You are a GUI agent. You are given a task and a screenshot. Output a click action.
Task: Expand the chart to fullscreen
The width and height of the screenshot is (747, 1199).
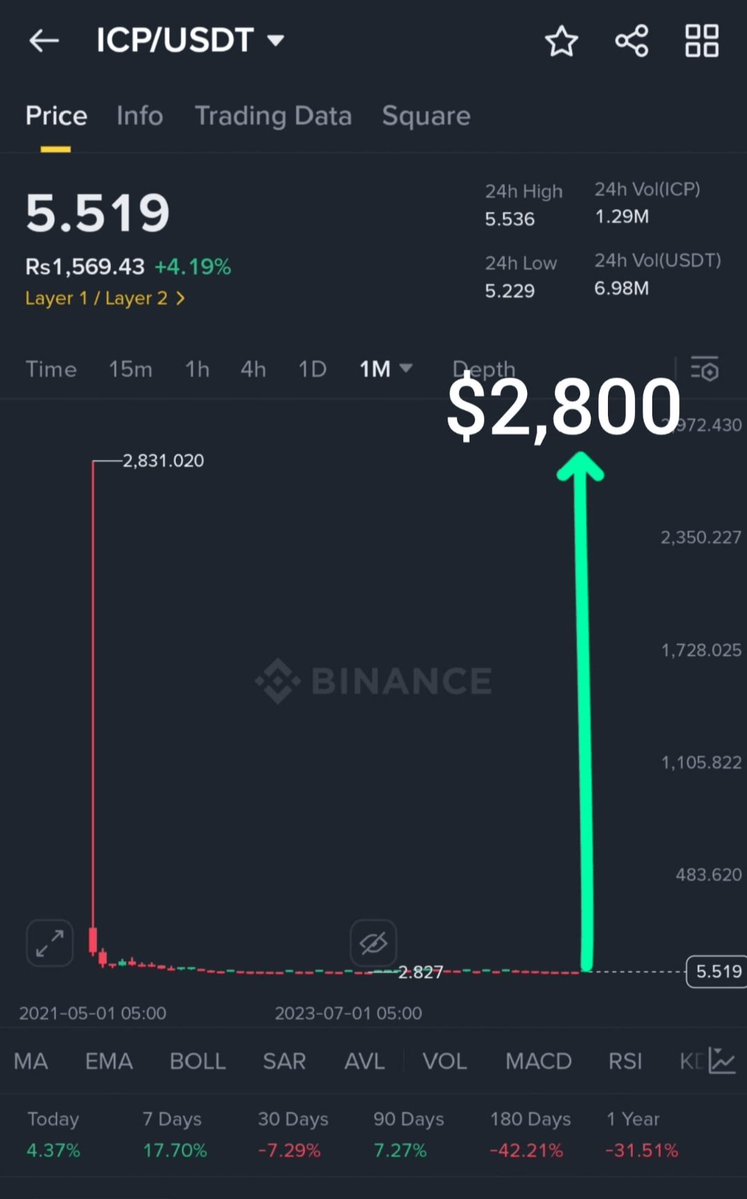(50, 943)
